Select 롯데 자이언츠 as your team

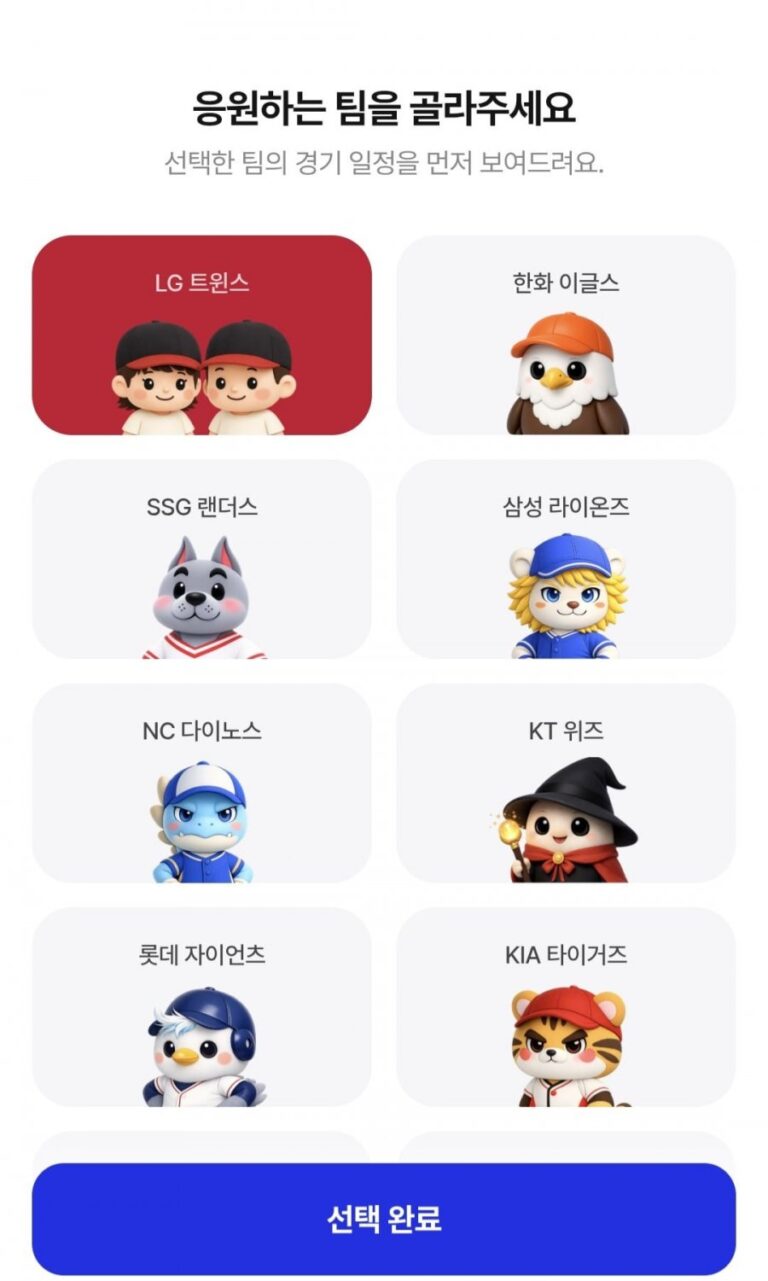(202, 1007)
